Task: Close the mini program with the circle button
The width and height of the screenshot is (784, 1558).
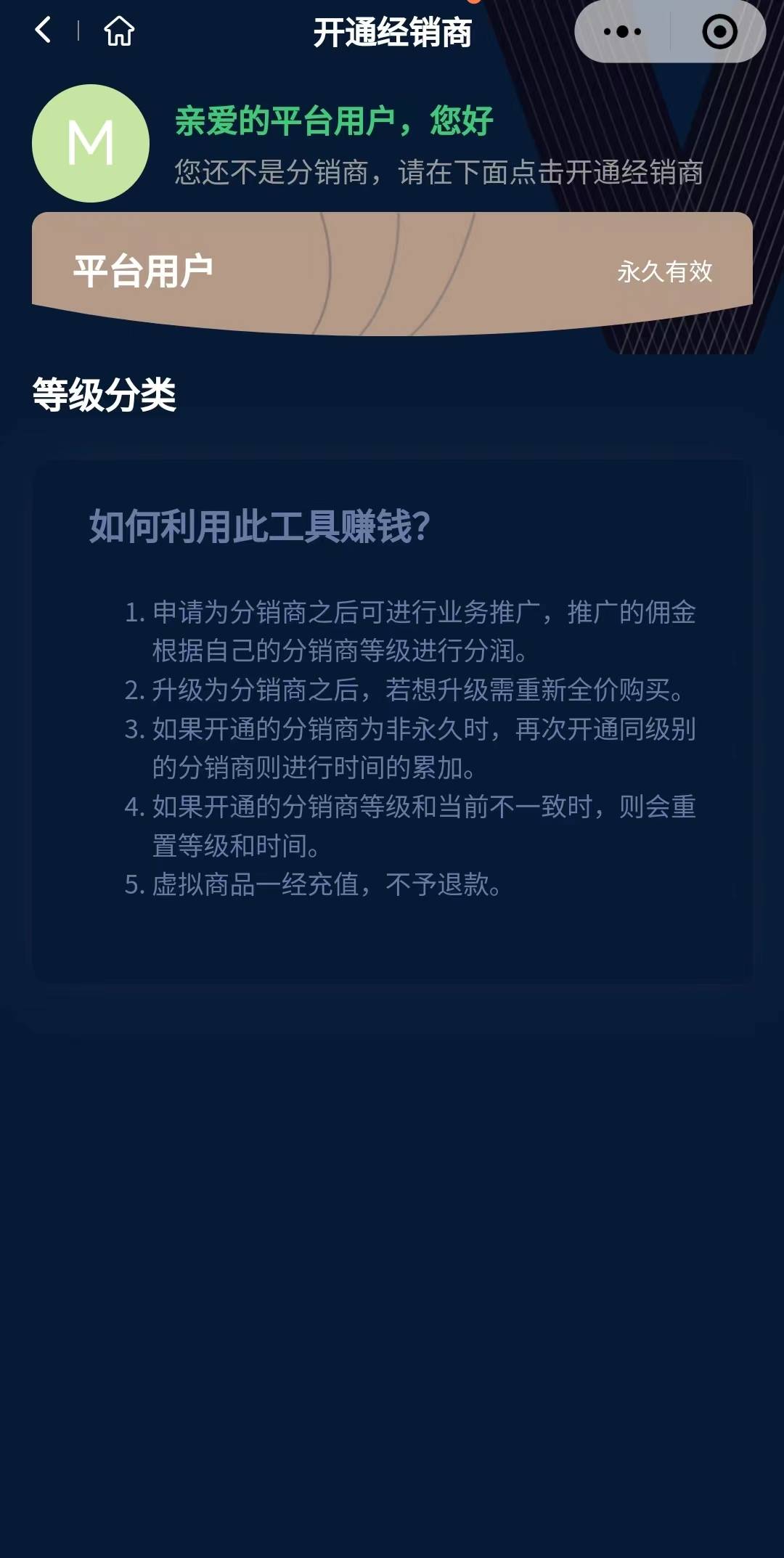Action: point(719,32)
